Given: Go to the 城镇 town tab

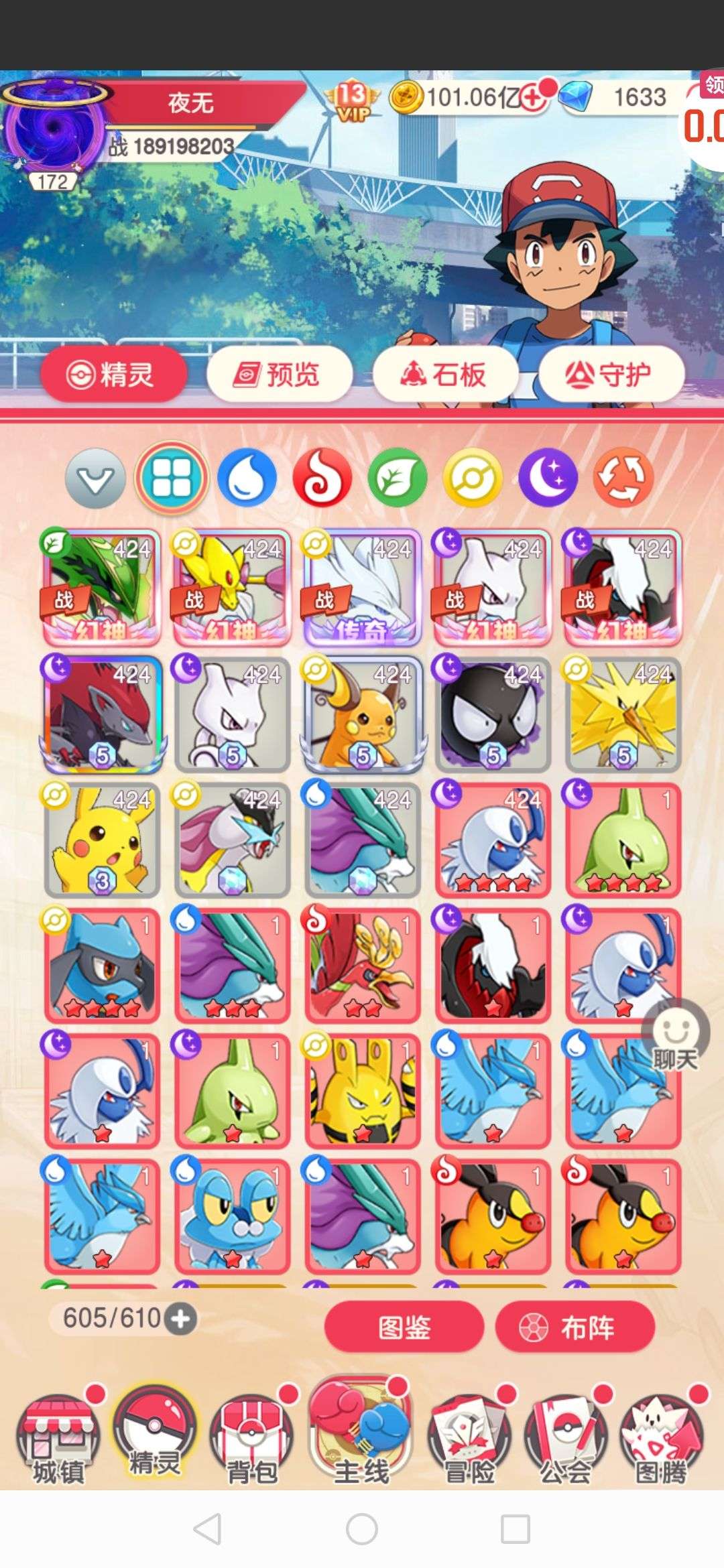Looking at the screenshot, I should [59, 1435].
